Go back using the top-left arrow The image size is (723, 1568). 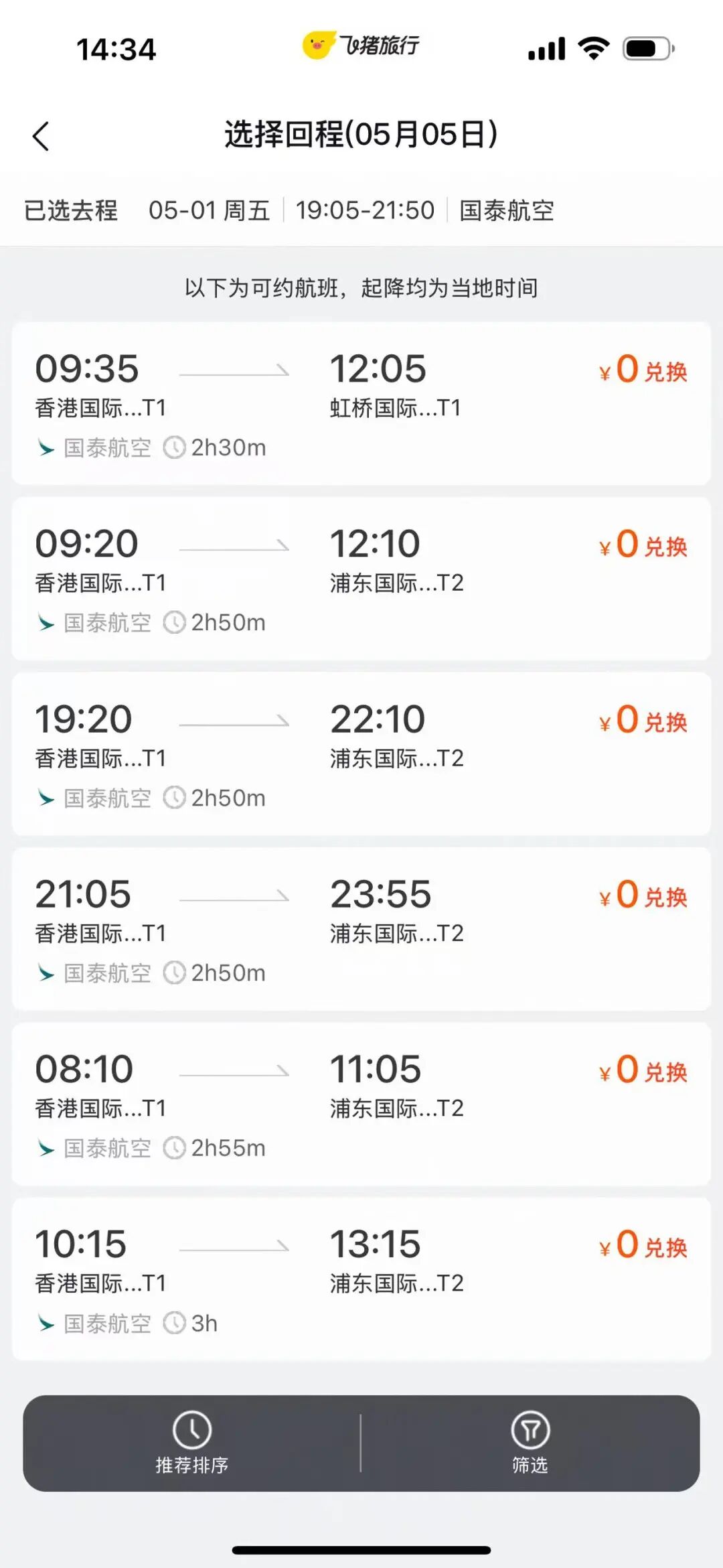[42, 136]
